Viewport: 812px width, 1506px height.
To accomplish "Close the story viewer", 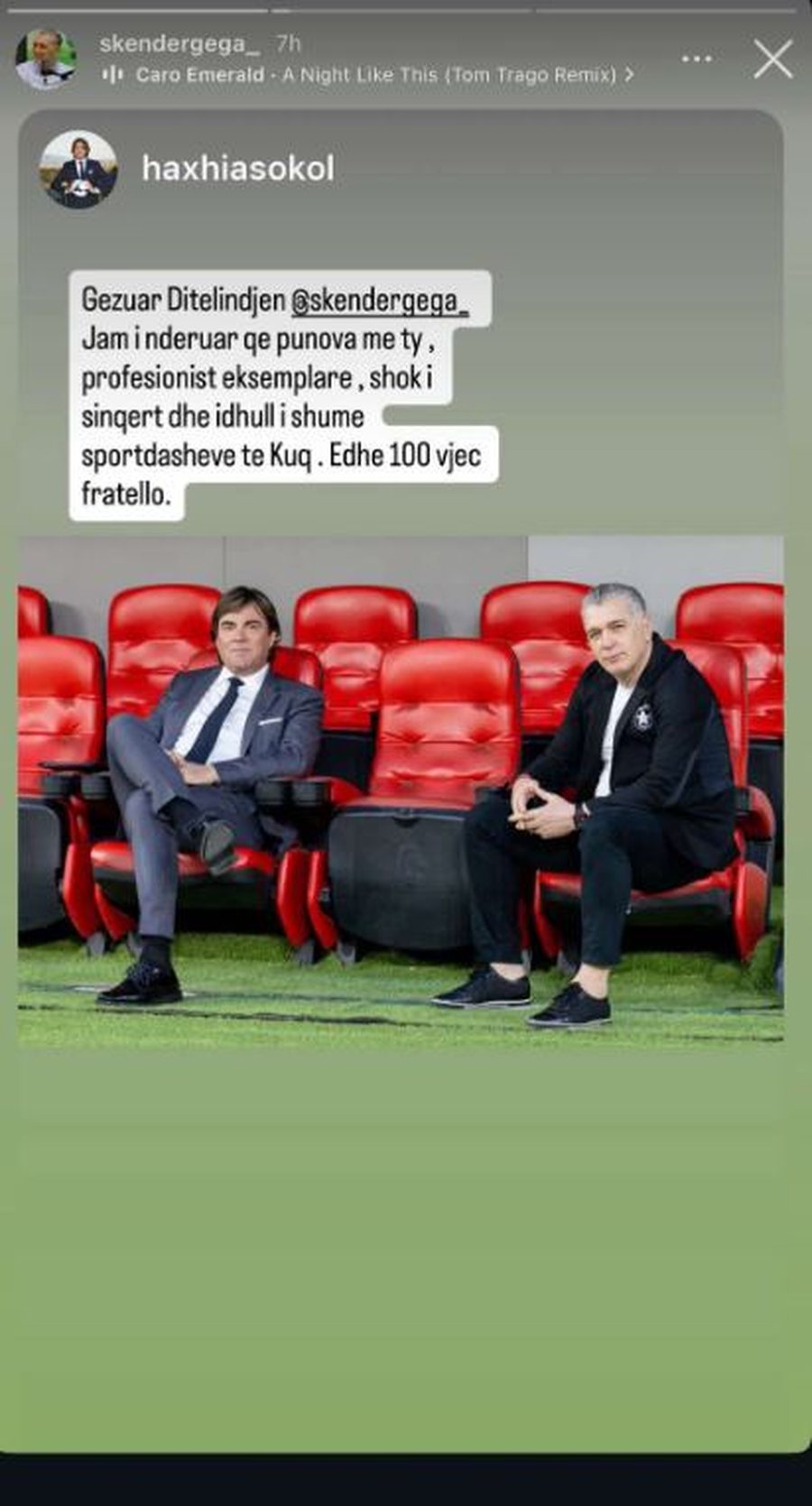I will coord(772,60).
